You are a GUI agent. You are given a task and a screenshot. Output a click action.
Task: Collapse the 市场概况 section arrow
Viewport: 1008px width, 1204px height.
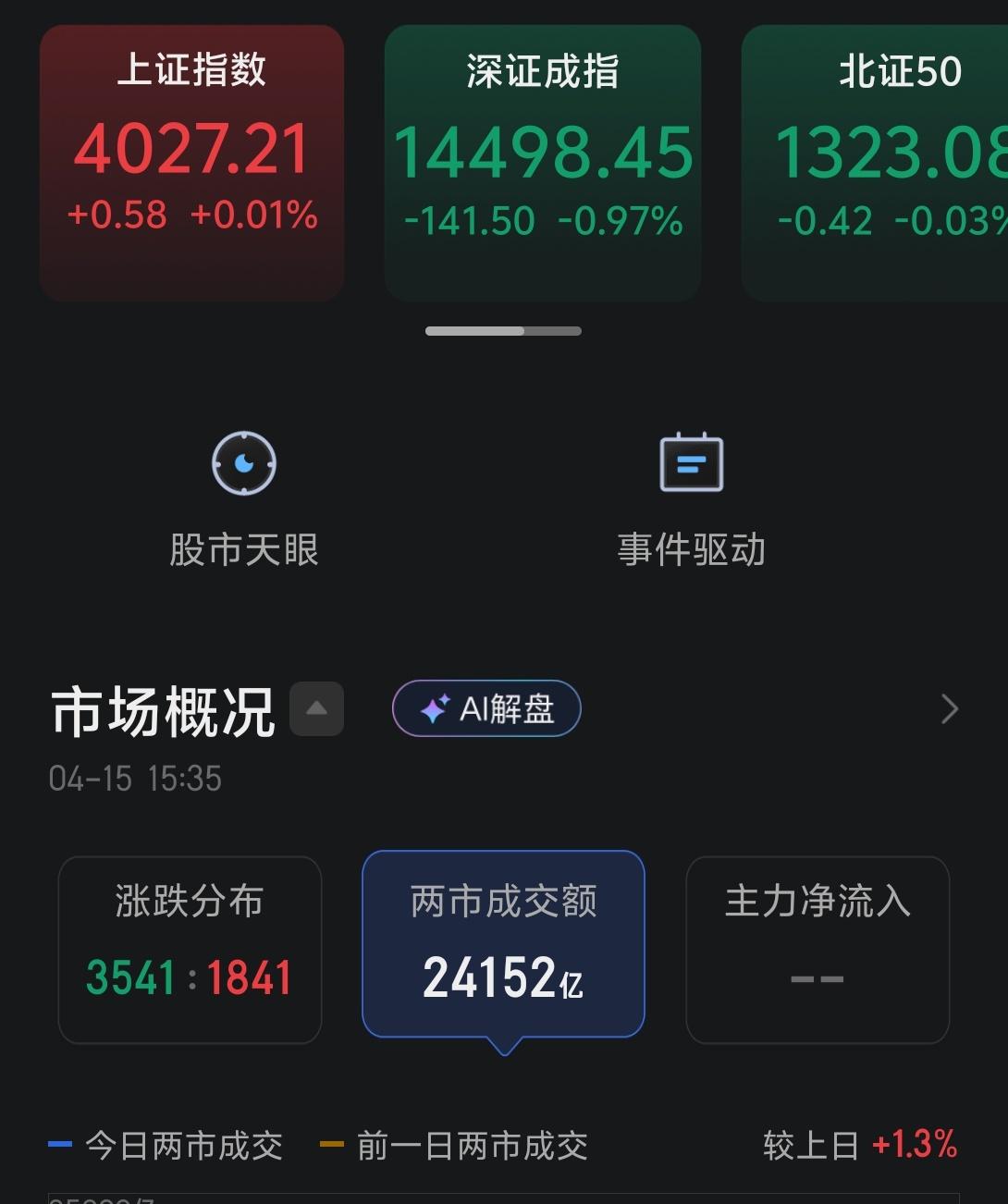(x=316, y=707)
